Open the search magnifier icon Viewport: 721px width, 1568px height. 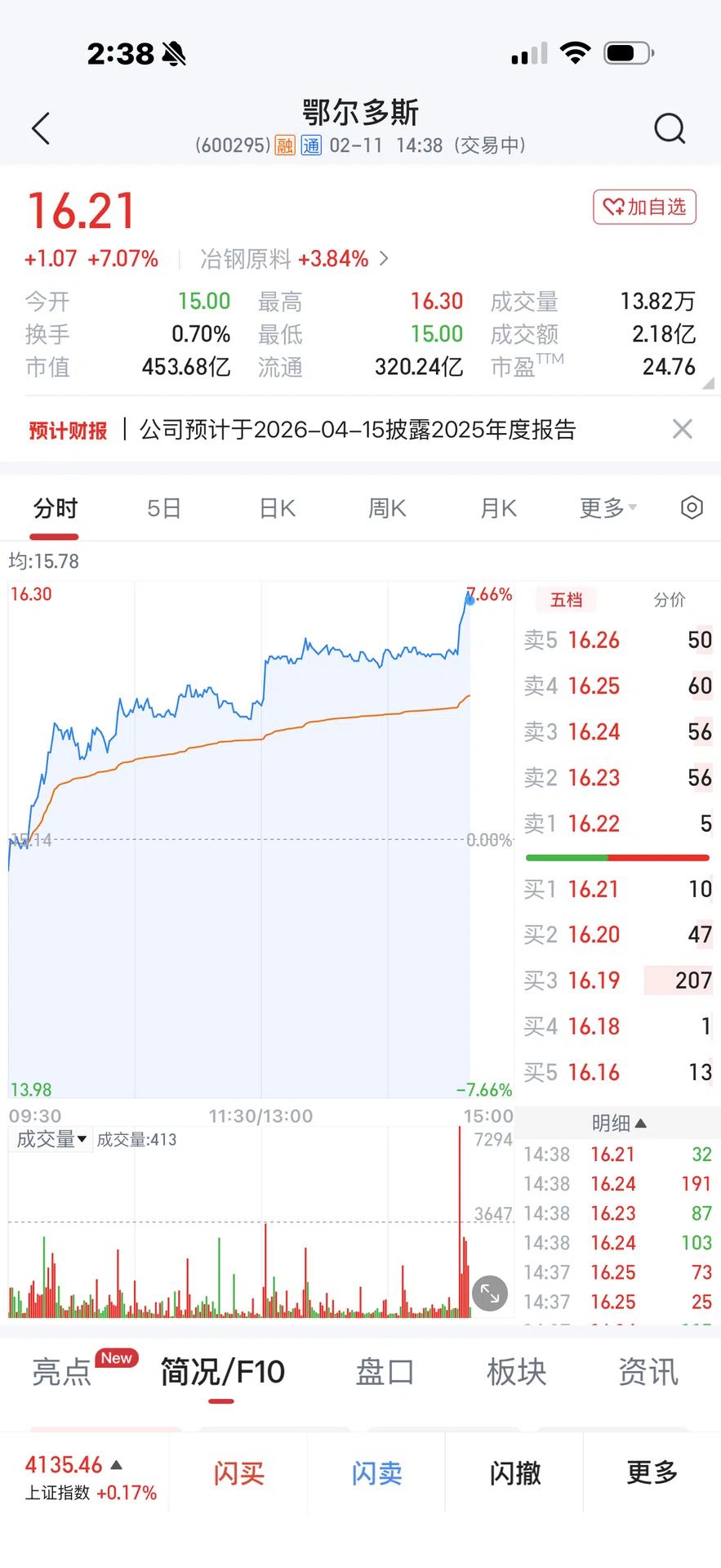(x=670, y=128)
